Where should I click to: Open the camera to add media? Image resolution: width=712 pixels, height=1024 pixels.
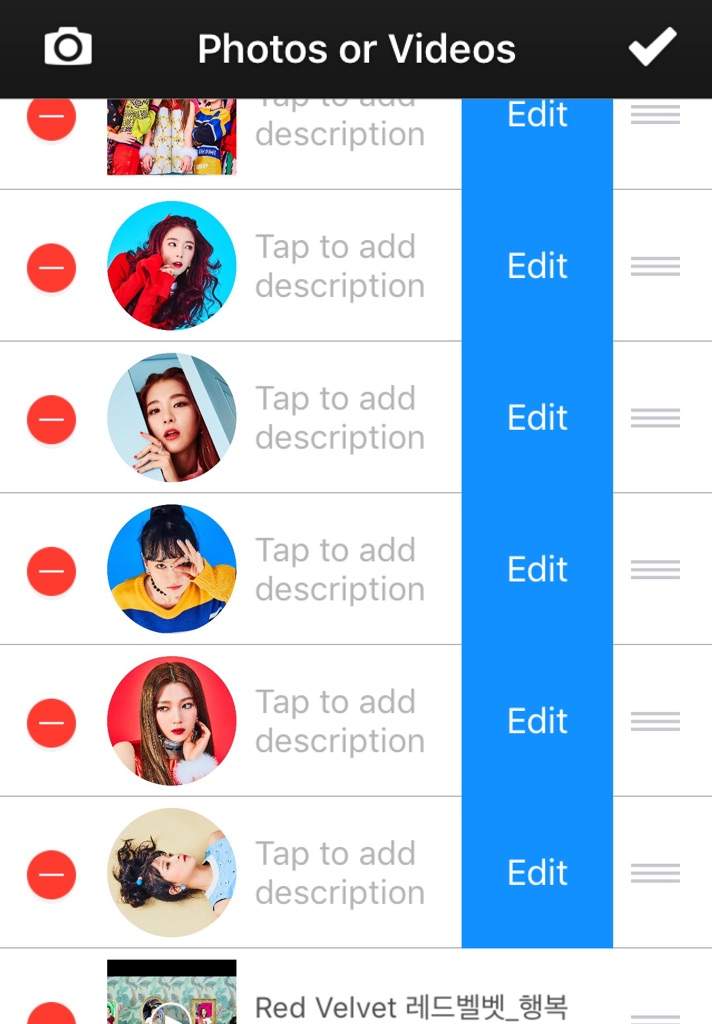68,48
